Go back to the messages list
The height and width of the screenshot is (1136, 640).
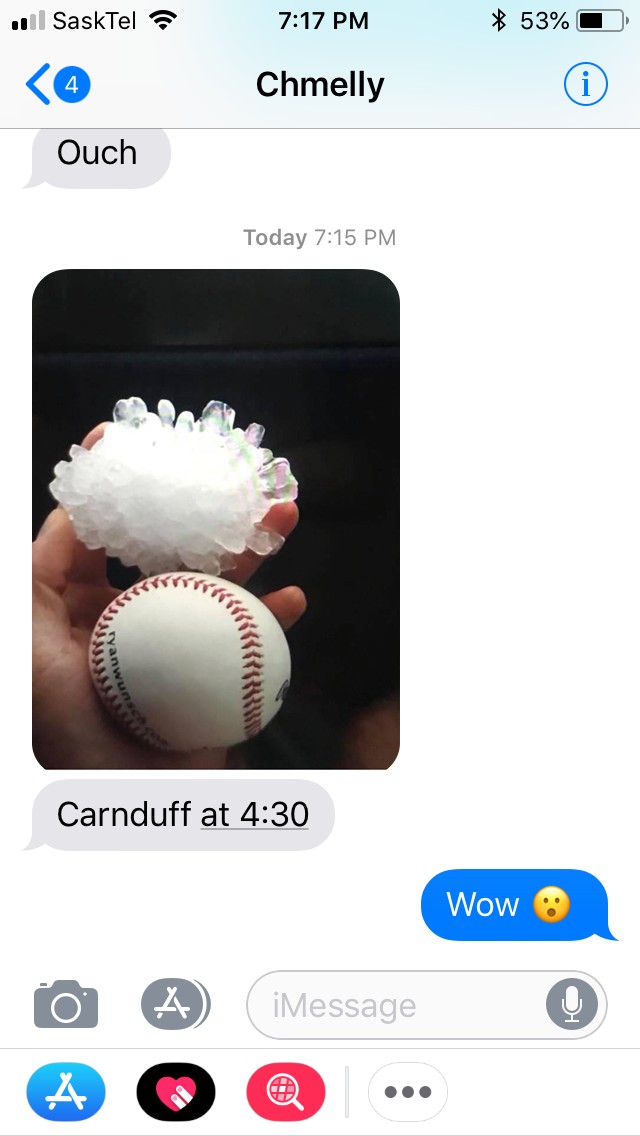pyautogui.click(x=58, y=85)
